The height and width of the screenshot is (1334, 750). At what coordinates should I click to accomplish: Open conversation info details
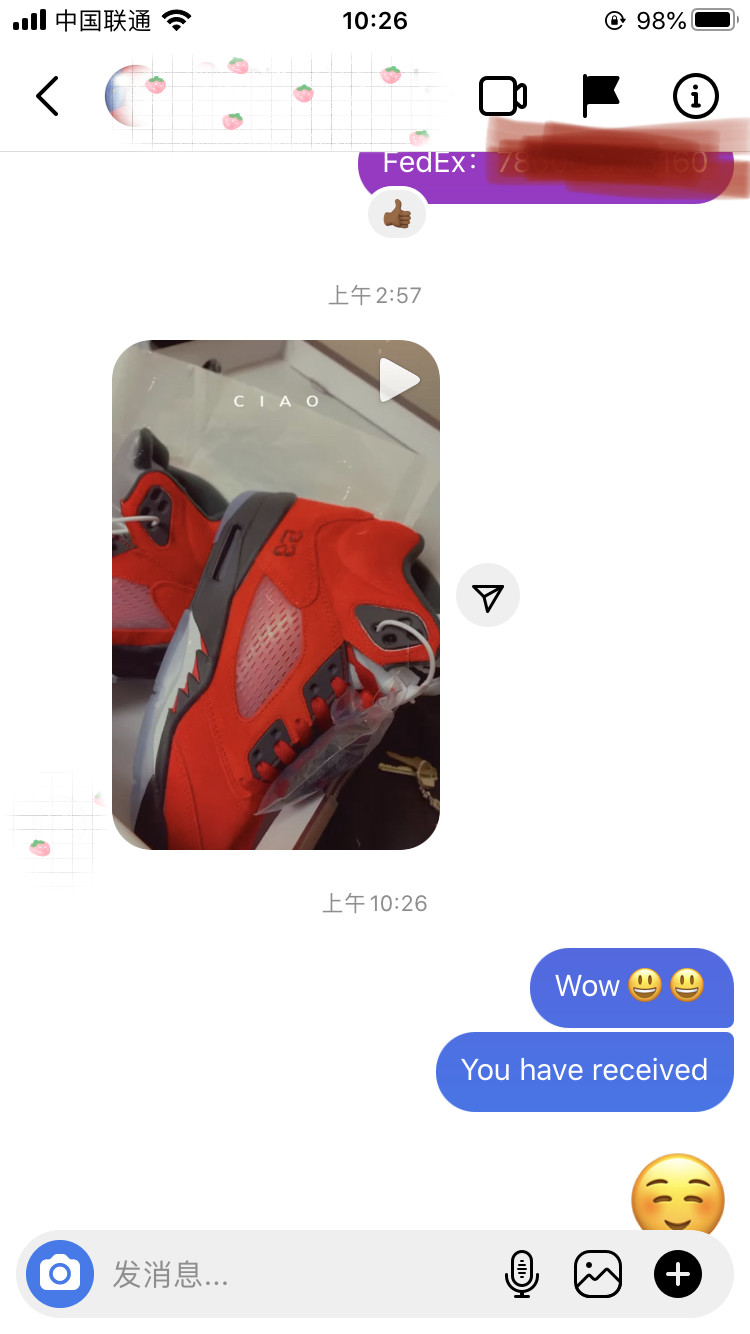[x=695, y=96]
